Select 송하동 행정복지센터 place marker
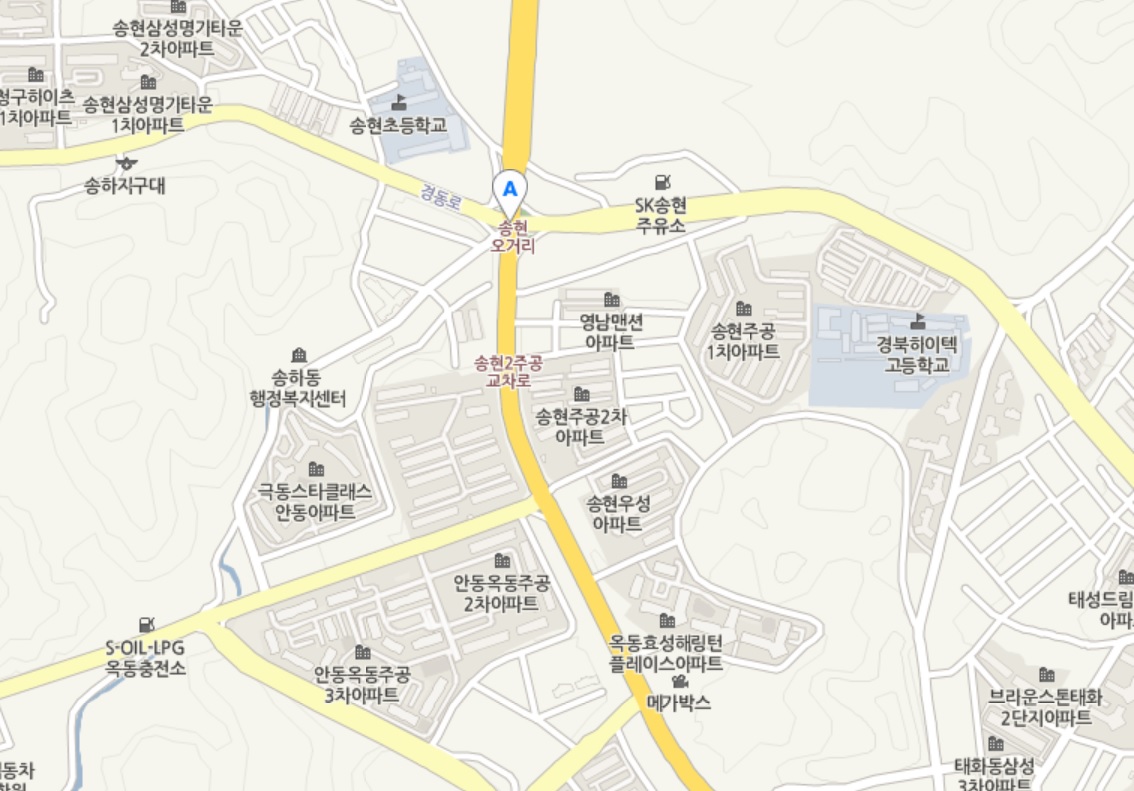This screenshot has width=1134, height=791. click(298, 355)
